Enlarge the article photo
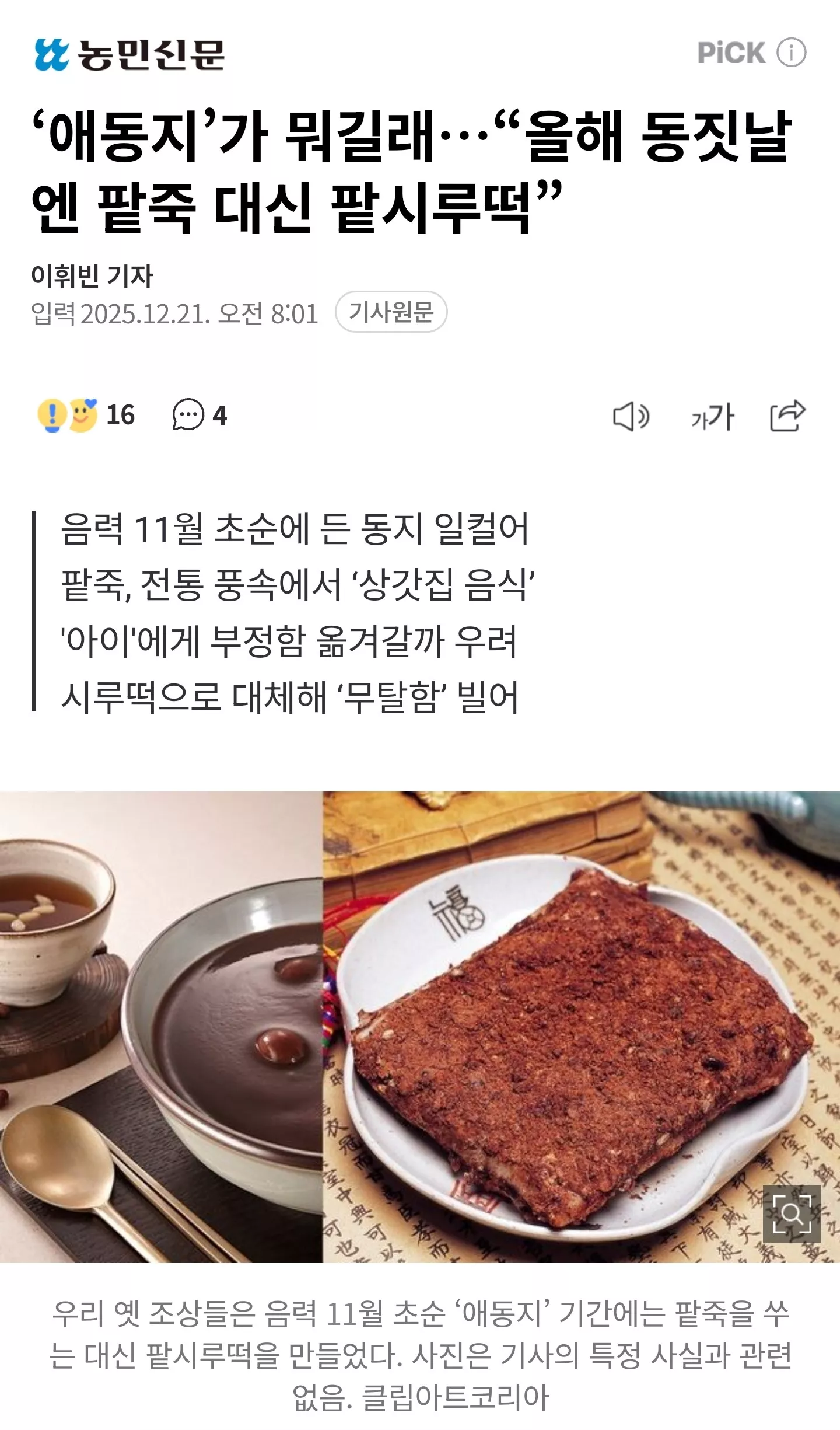Screen dimensions: 840x1430 coord(792,1214)
